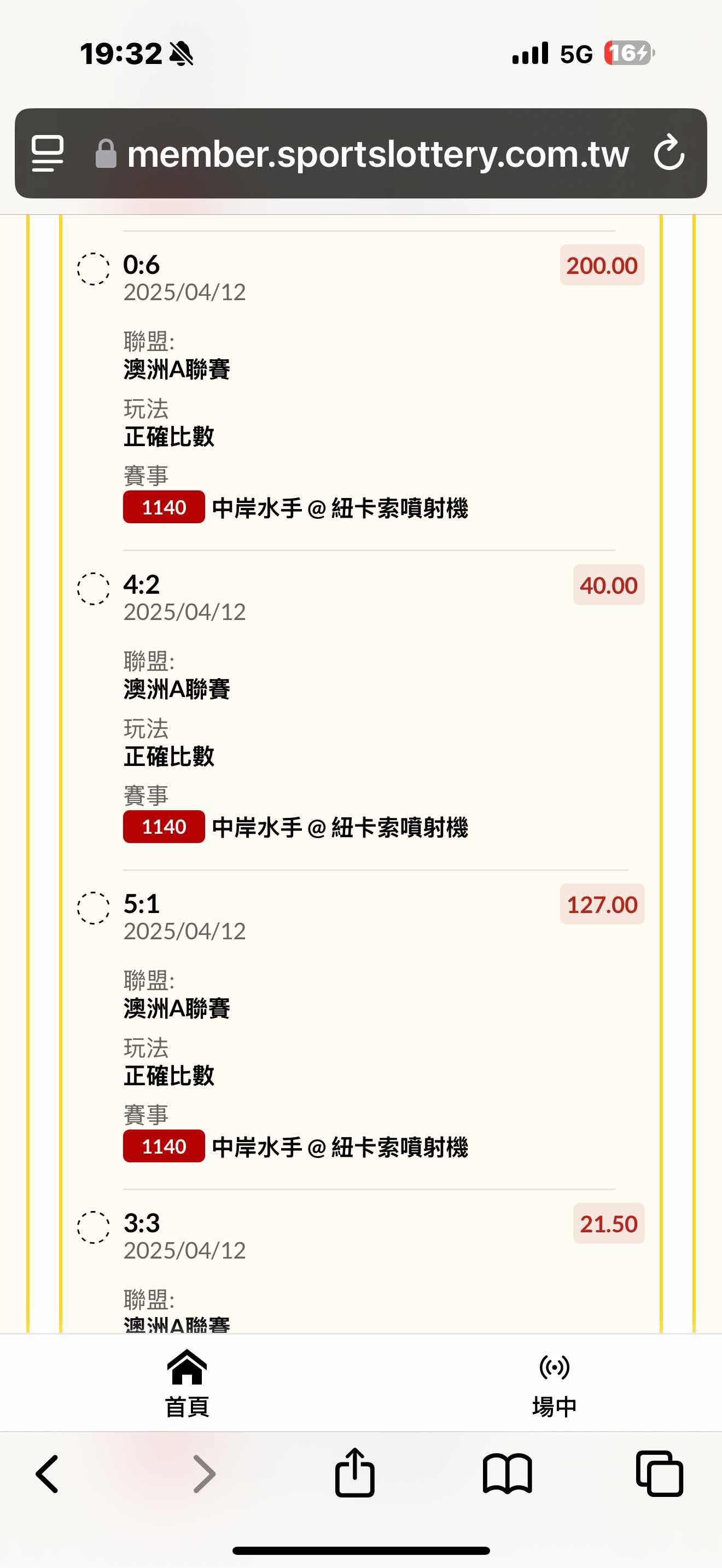Viewport: 722px width, 1568px height.
Task: Tap the 127.00 odds button
Action: [602, 904]
